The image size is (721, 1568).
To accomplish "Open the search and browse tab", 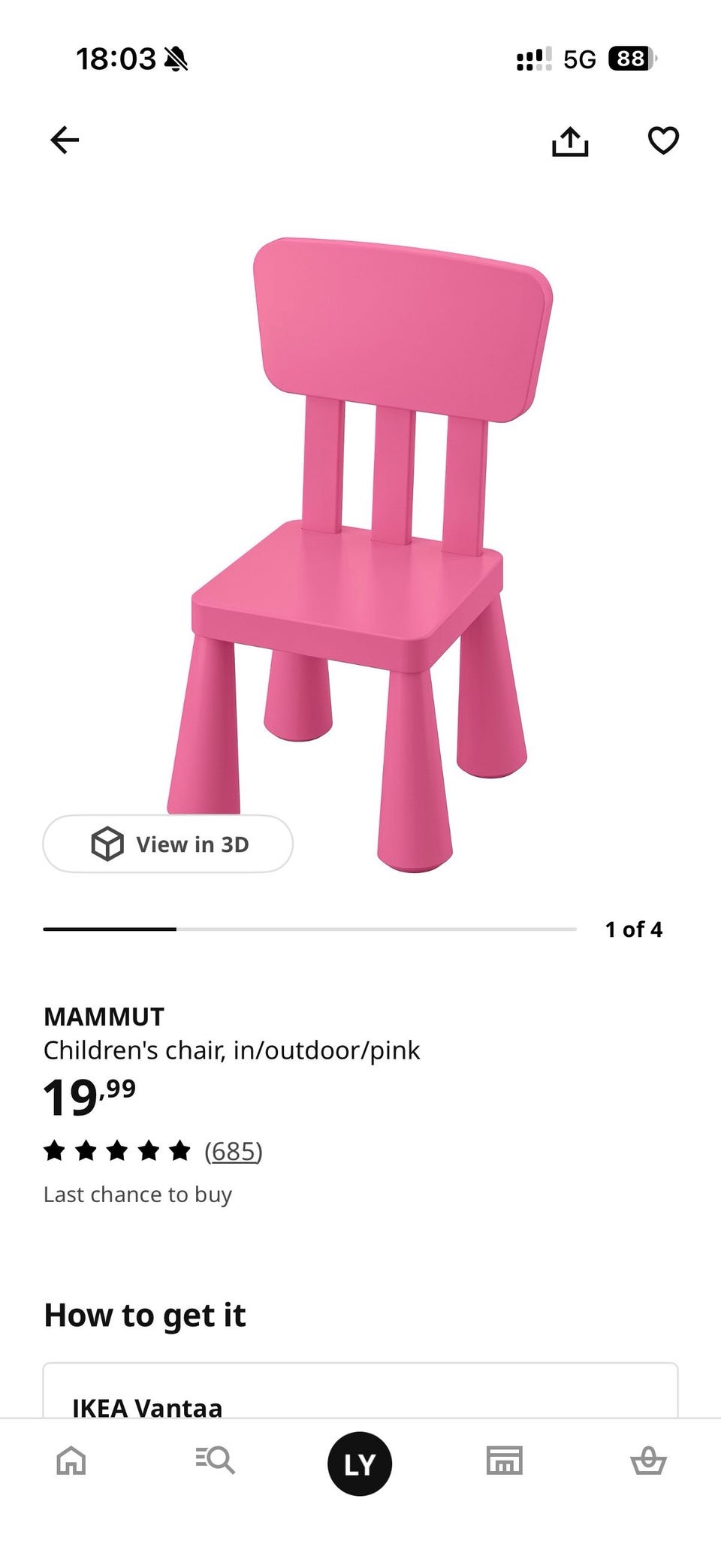I will 215,1461.
